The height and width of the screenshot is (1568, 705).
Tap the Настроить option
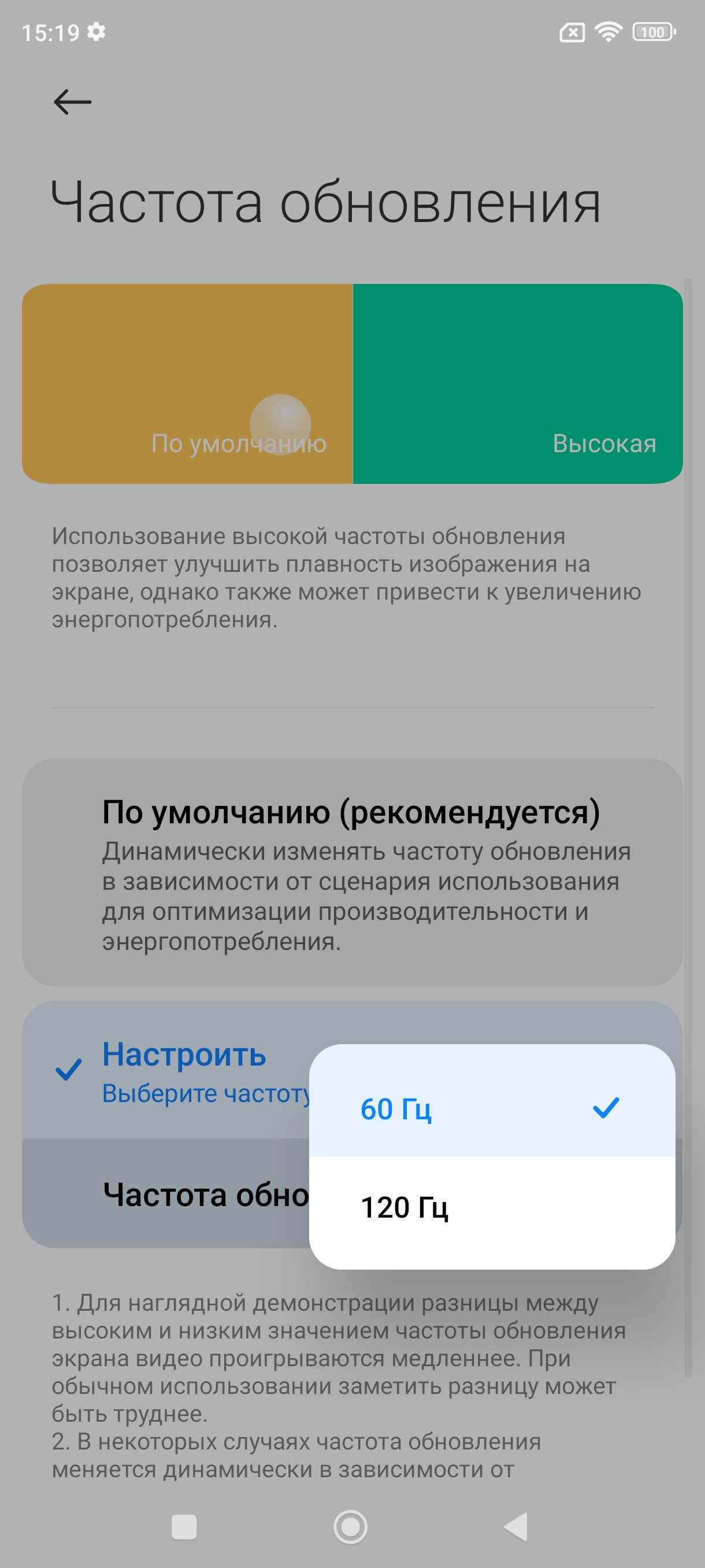coord(183,1070)
